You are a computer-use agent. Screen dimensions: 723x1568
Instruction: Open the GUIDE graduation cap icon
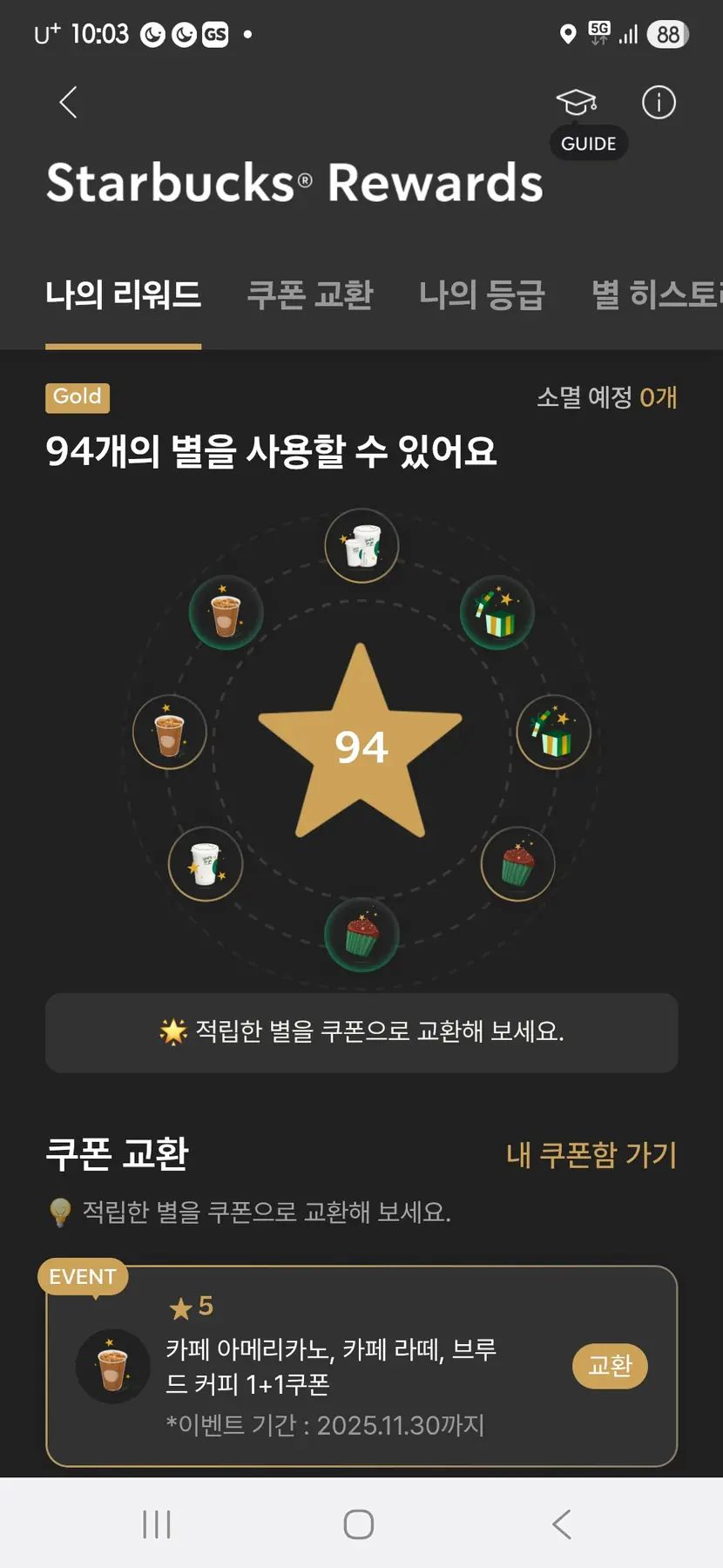(577, 103)
